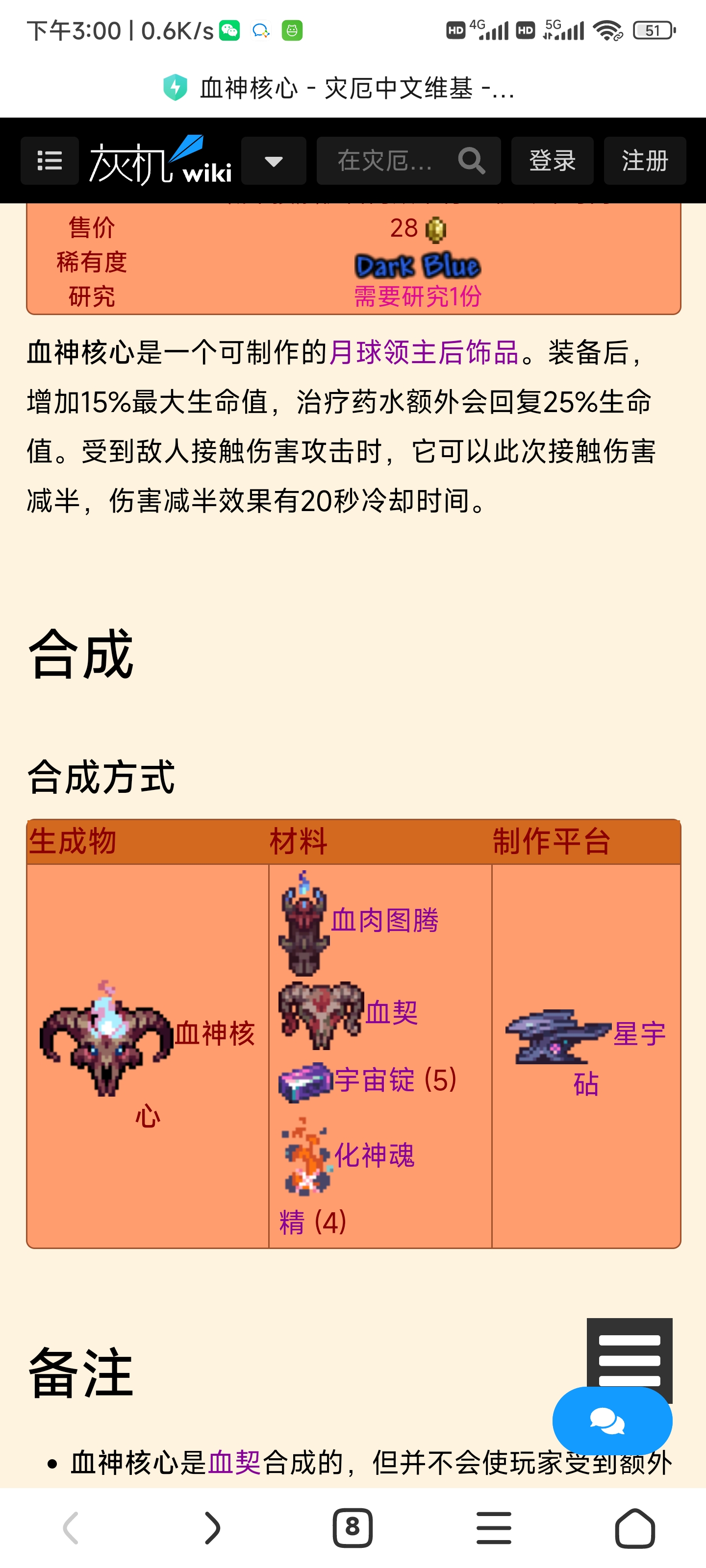Open the 需要研究1份 research link
Screen dimensions: 706x1568
point(418,296)
